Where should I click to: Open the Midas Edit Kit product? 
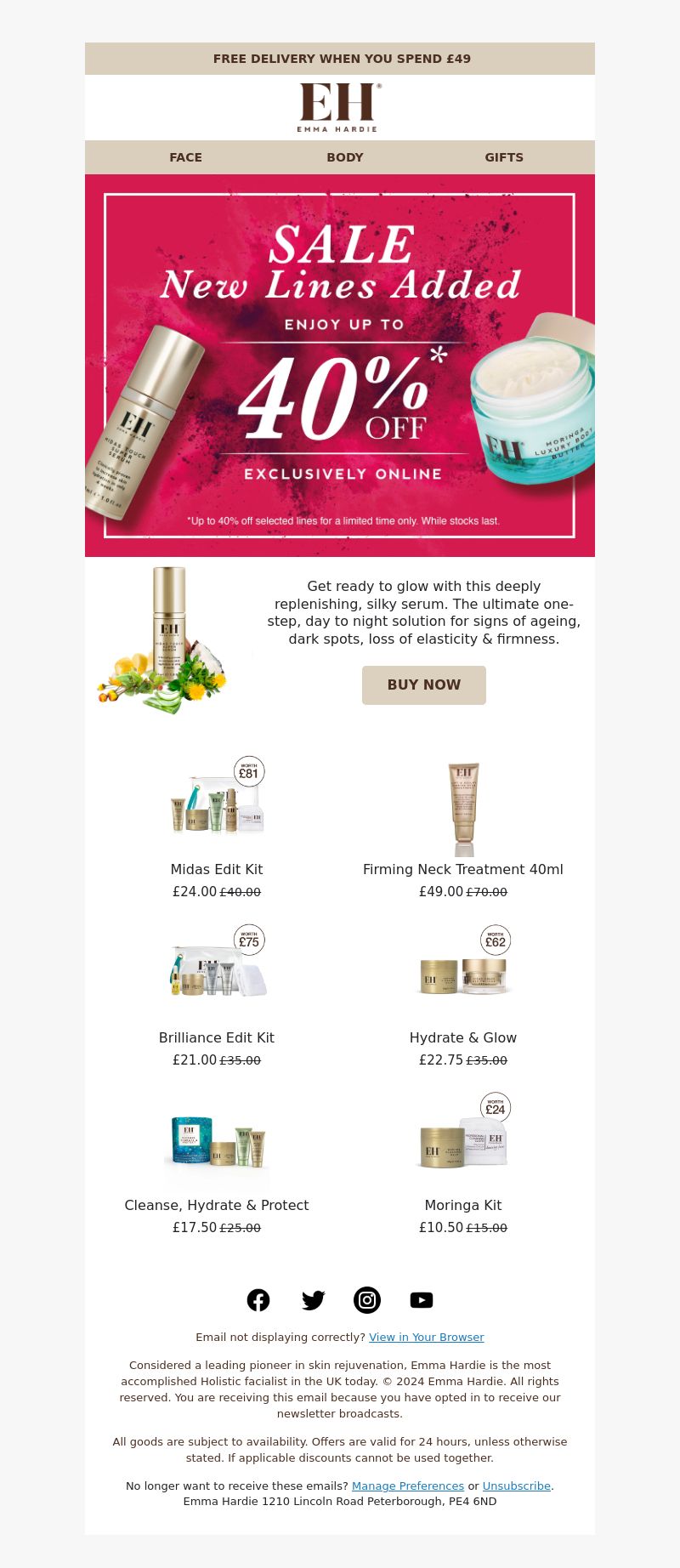(x=217, y=869)
